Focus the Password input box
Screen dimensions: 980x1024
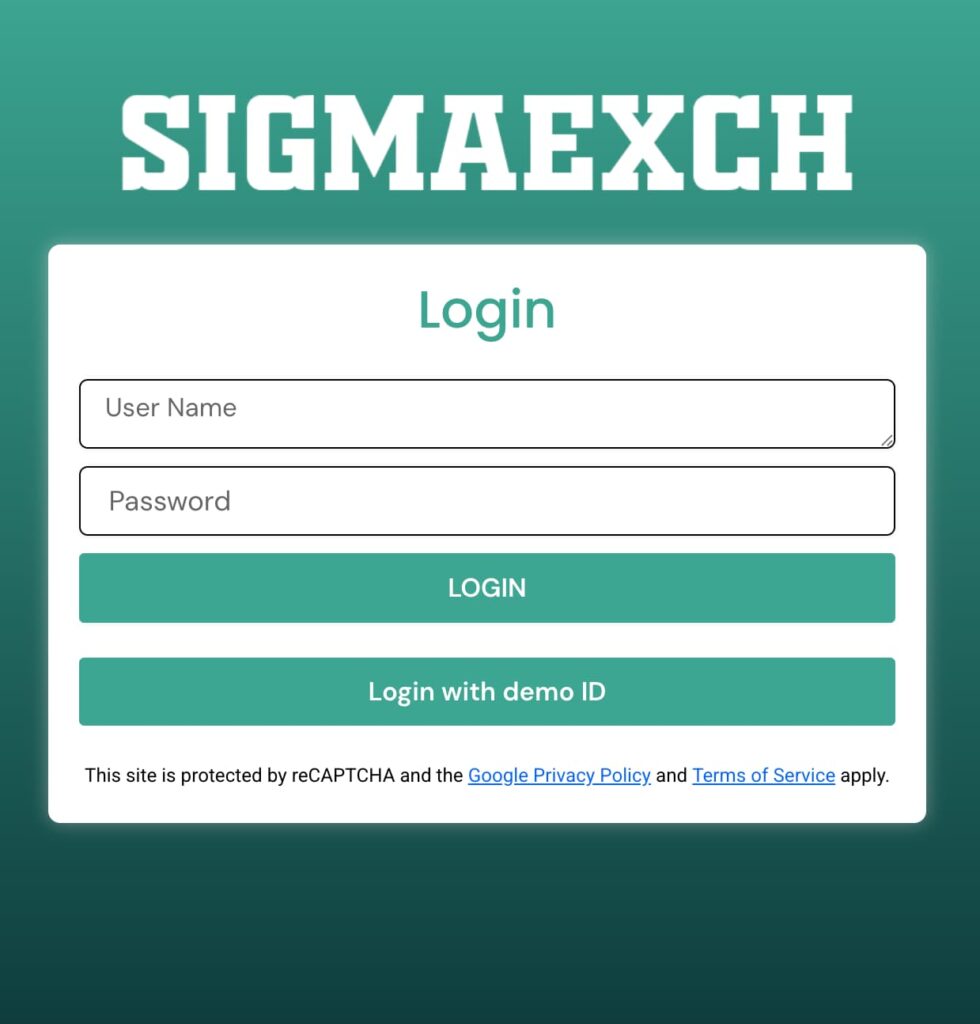click(x=486, y=501)
